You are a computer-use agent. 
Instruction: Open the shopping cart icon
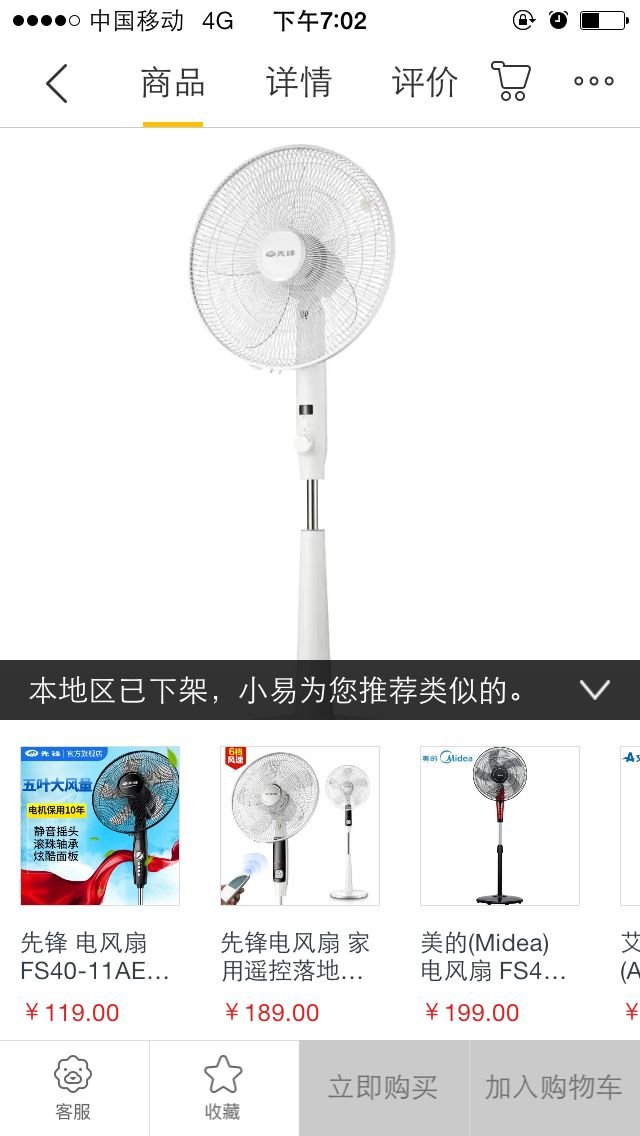510,81
